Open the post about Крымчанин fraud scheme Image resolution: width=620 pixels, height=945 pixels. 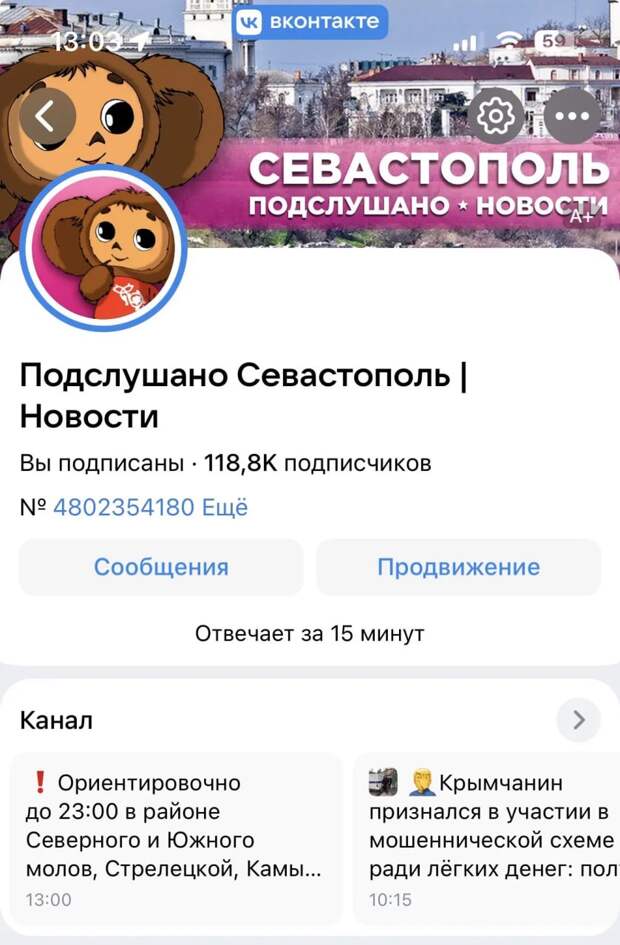tap(487, 838)
